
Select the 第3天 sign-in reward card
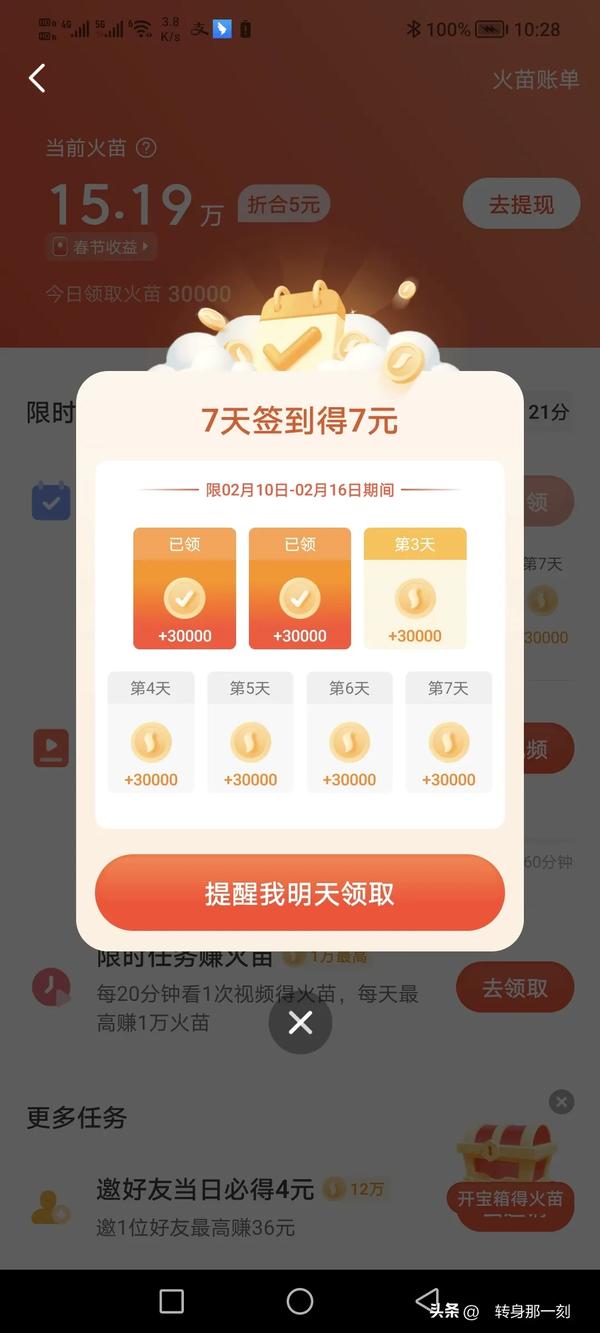pos(415,588)
